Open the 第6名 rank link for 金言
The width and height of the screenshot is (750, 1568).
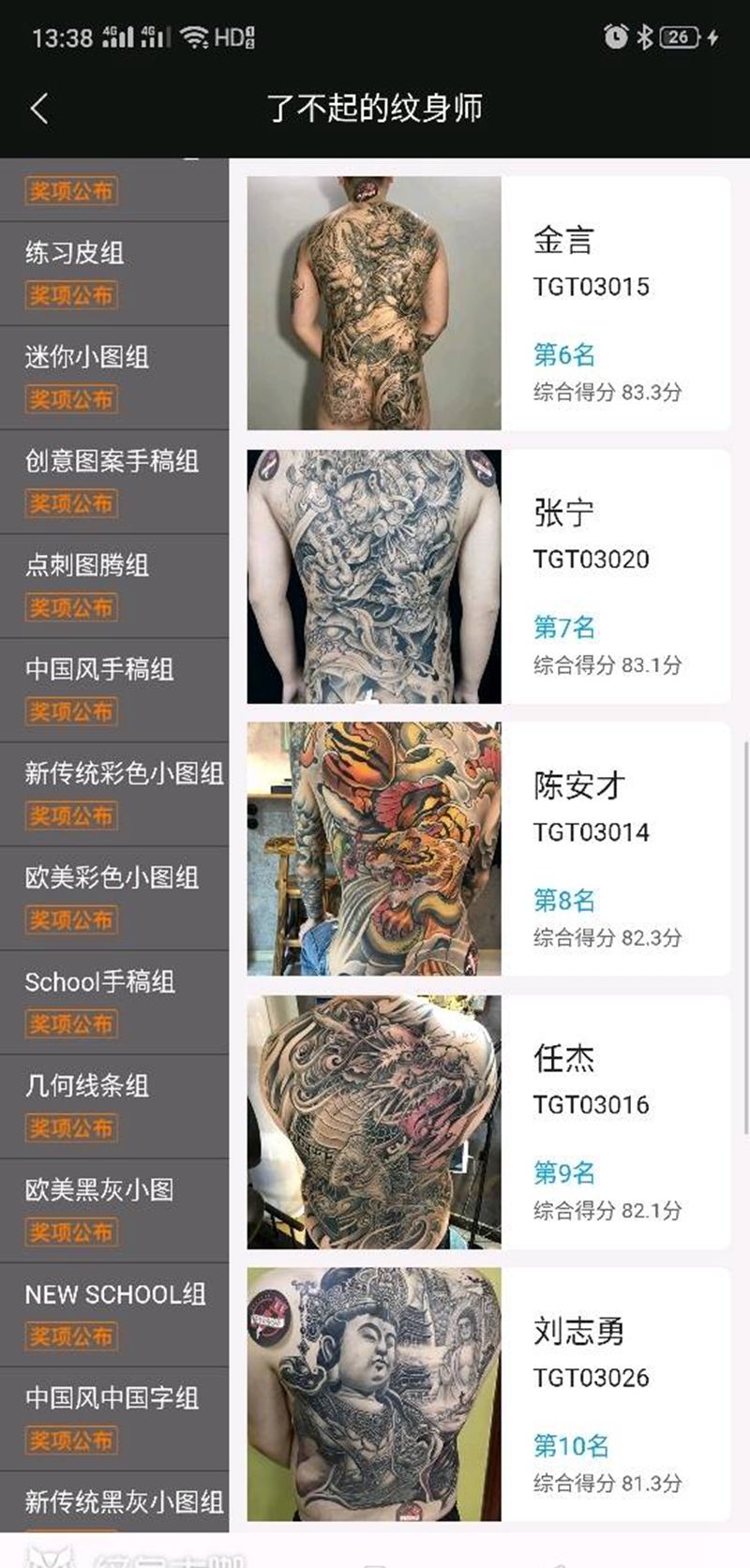(x=566, y=355)
